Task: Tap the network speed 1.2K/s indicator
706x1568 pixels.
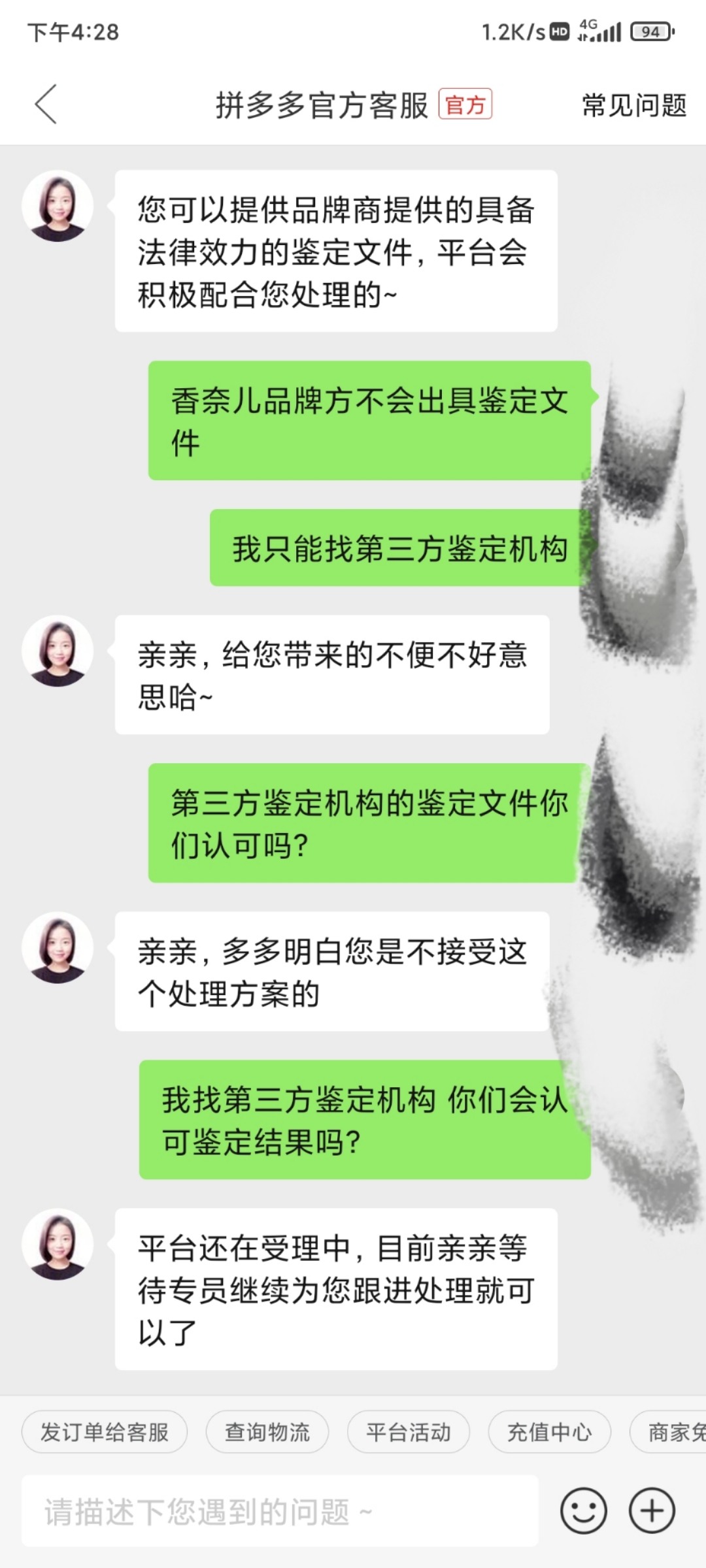Action: pos(513,29)
